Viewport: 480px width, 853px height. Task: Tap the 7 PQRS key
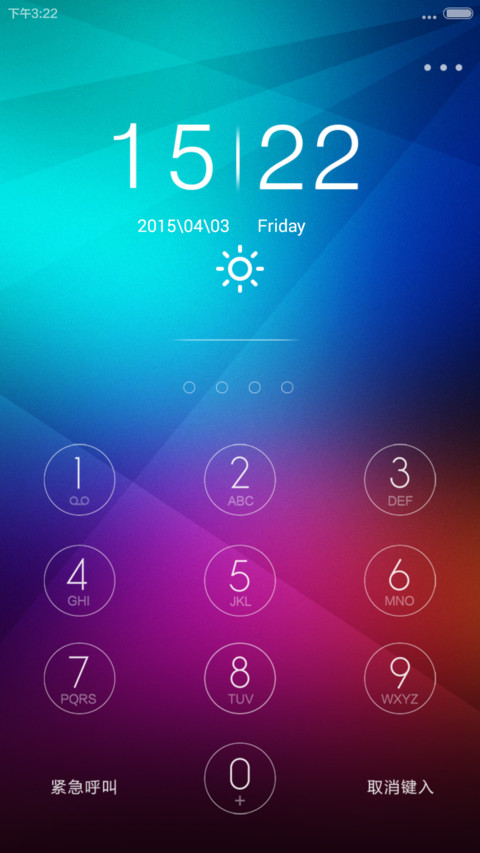[79, 678]
